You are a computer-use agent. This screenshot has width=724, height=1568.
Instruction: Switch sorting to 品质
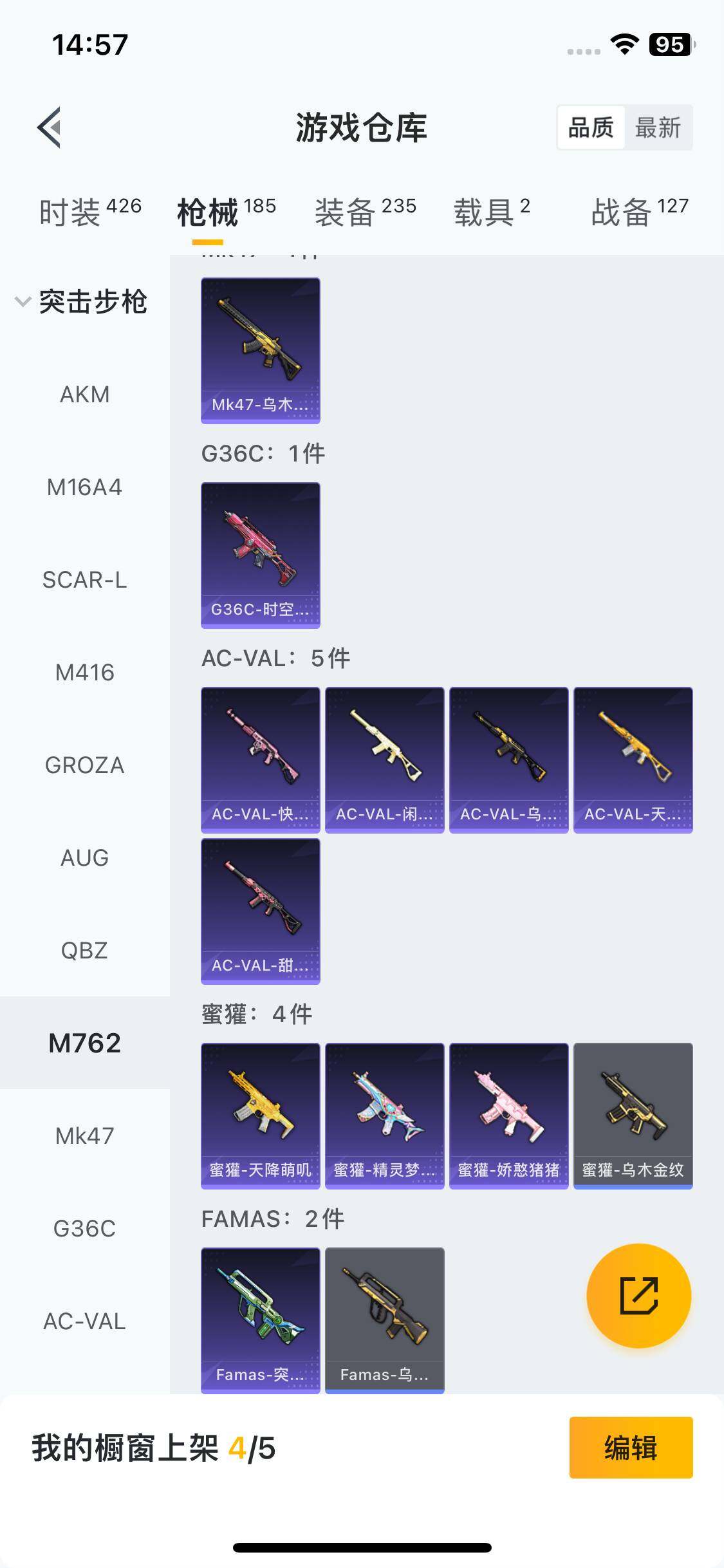pos(591,127)
